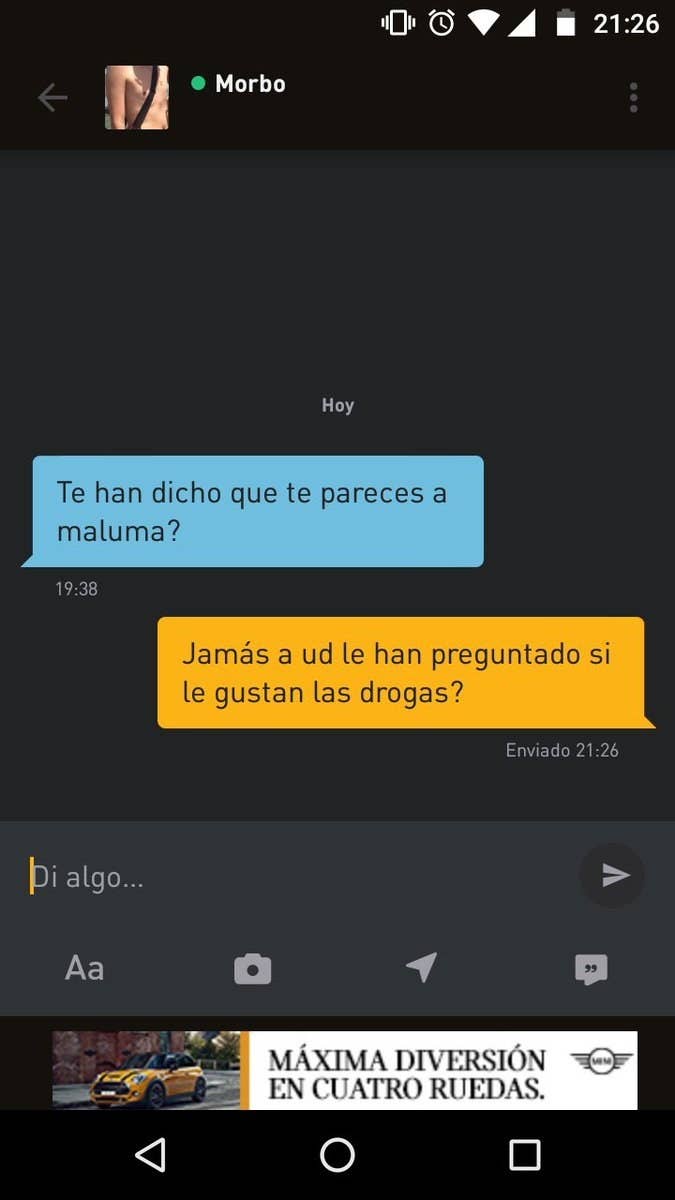Send the message with arrow button
This screenshot has width=675, height=1200.
[612, 876]
